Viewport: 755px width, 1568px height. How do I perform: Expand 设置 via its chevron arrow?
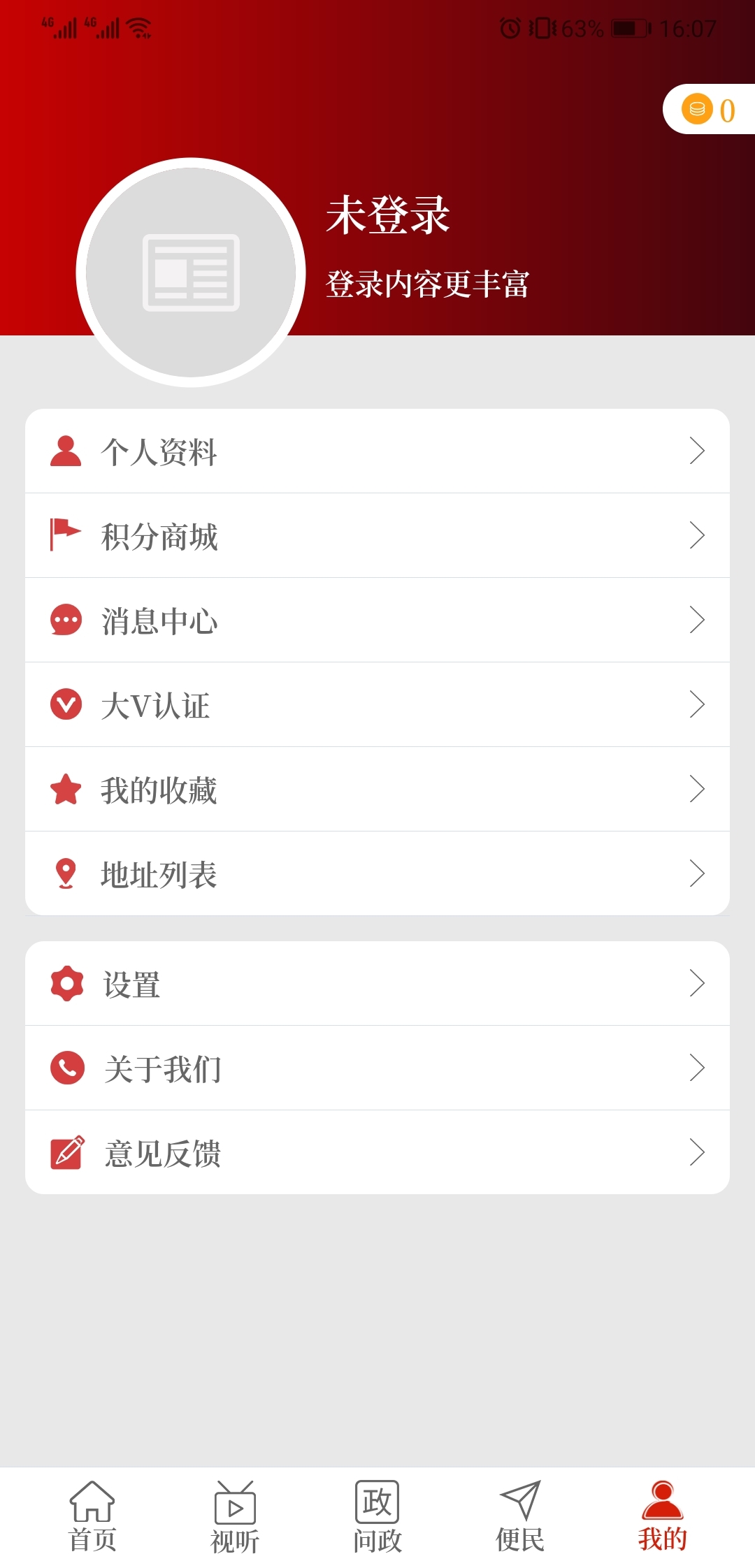tap(697, 982)
